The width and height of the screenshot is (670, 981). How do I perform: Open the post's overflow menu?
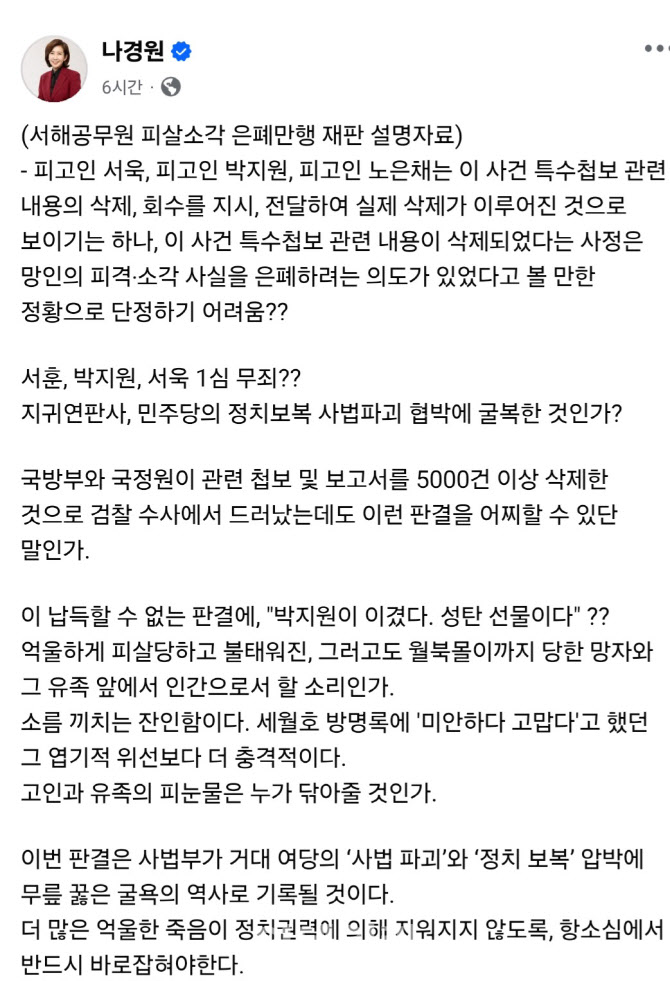tap(655, 52)
